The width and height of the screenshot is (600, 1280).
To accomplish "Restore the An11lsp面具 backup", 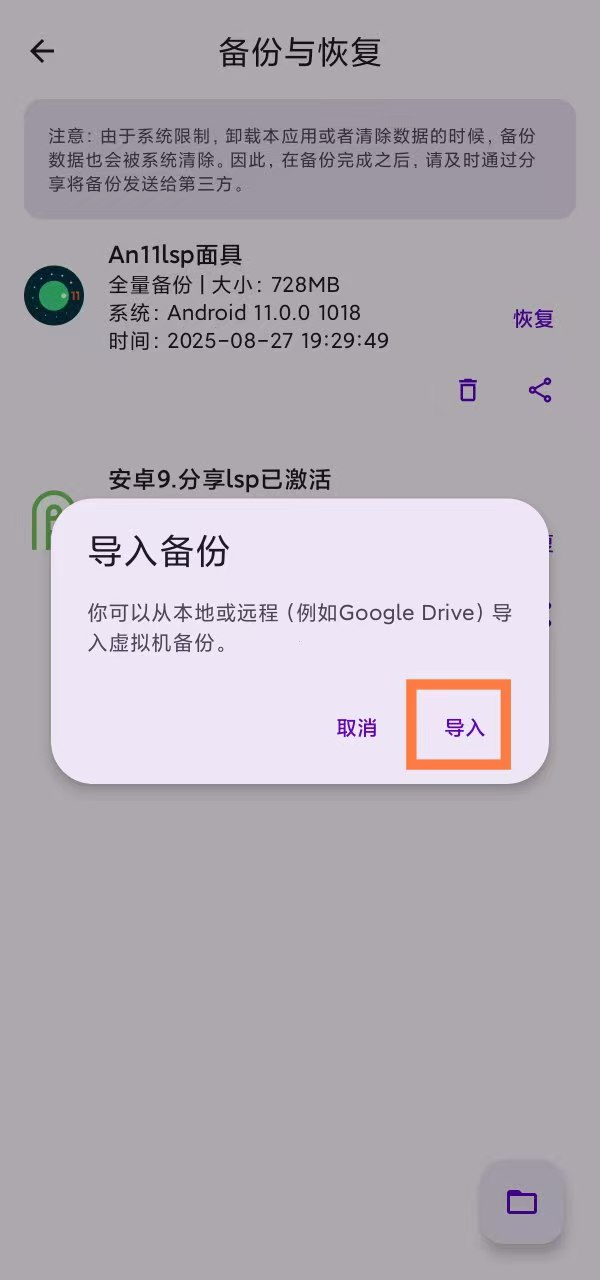I will [x=533, y=318].
